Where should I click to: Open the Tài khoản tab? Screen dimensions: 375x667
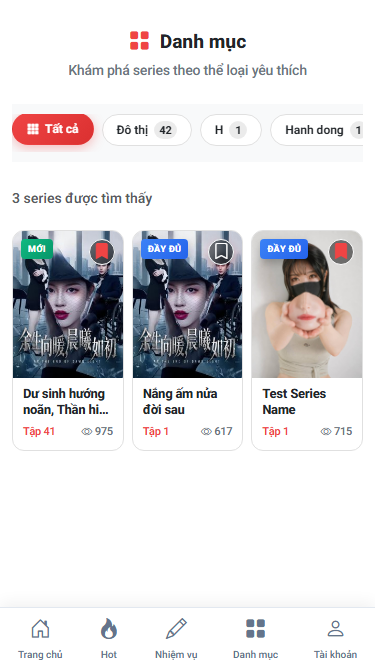coord(335,638)
